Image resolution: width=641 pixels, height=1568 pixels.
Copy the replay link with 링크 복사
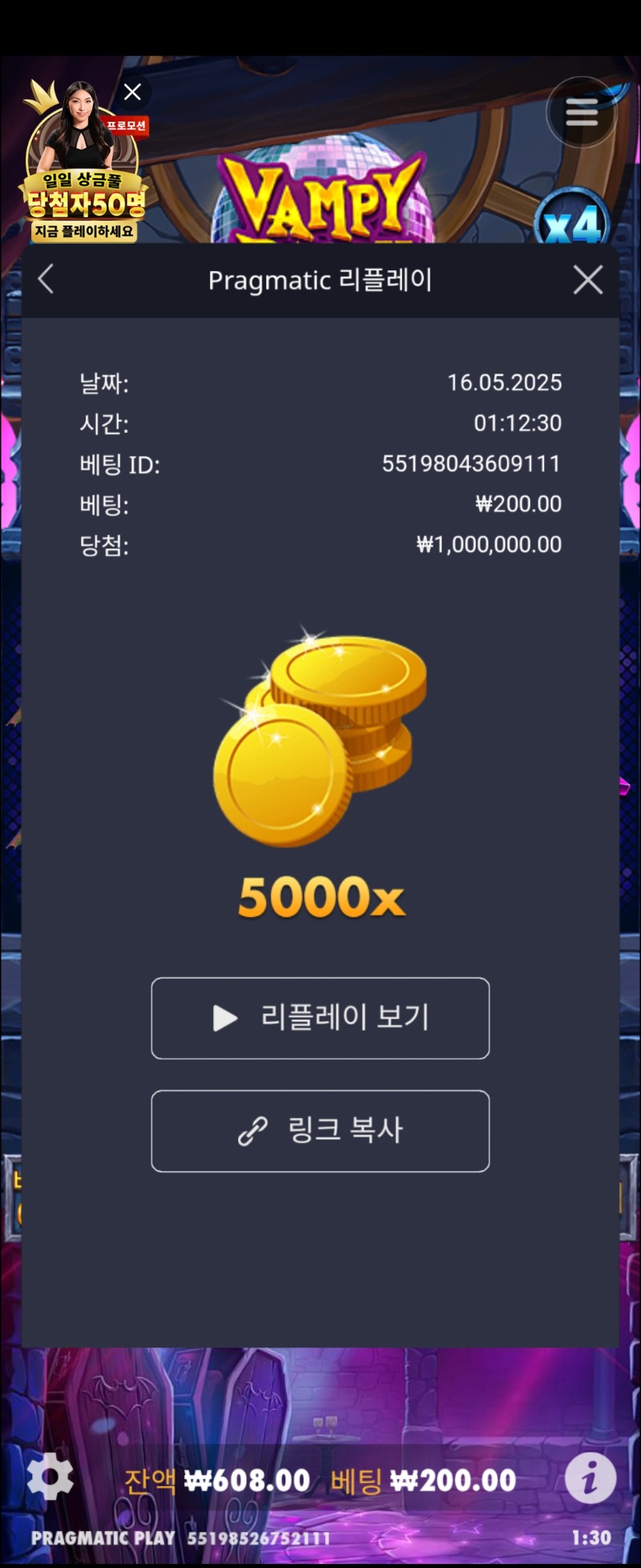[320, 1130]
